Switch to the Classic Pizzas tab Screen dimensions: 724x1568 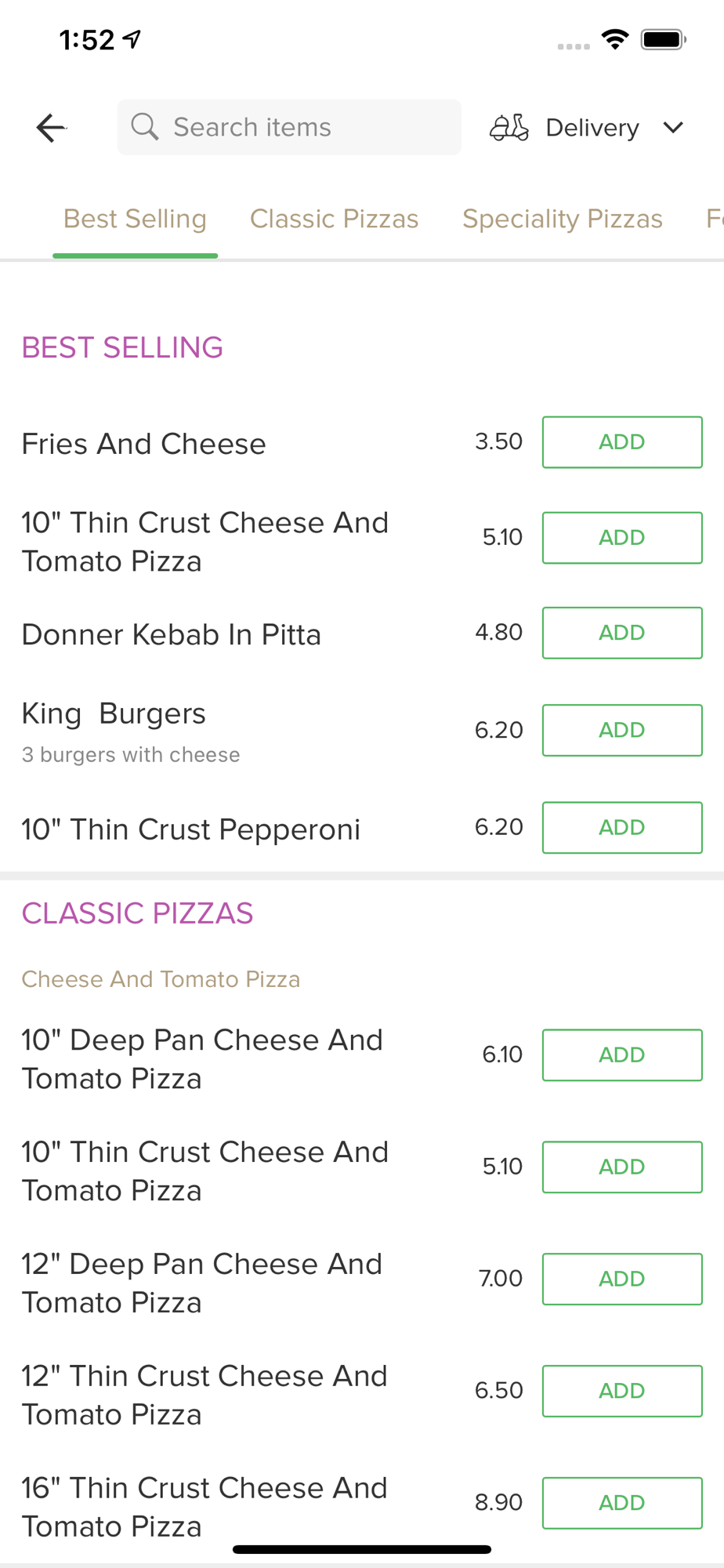334,219
